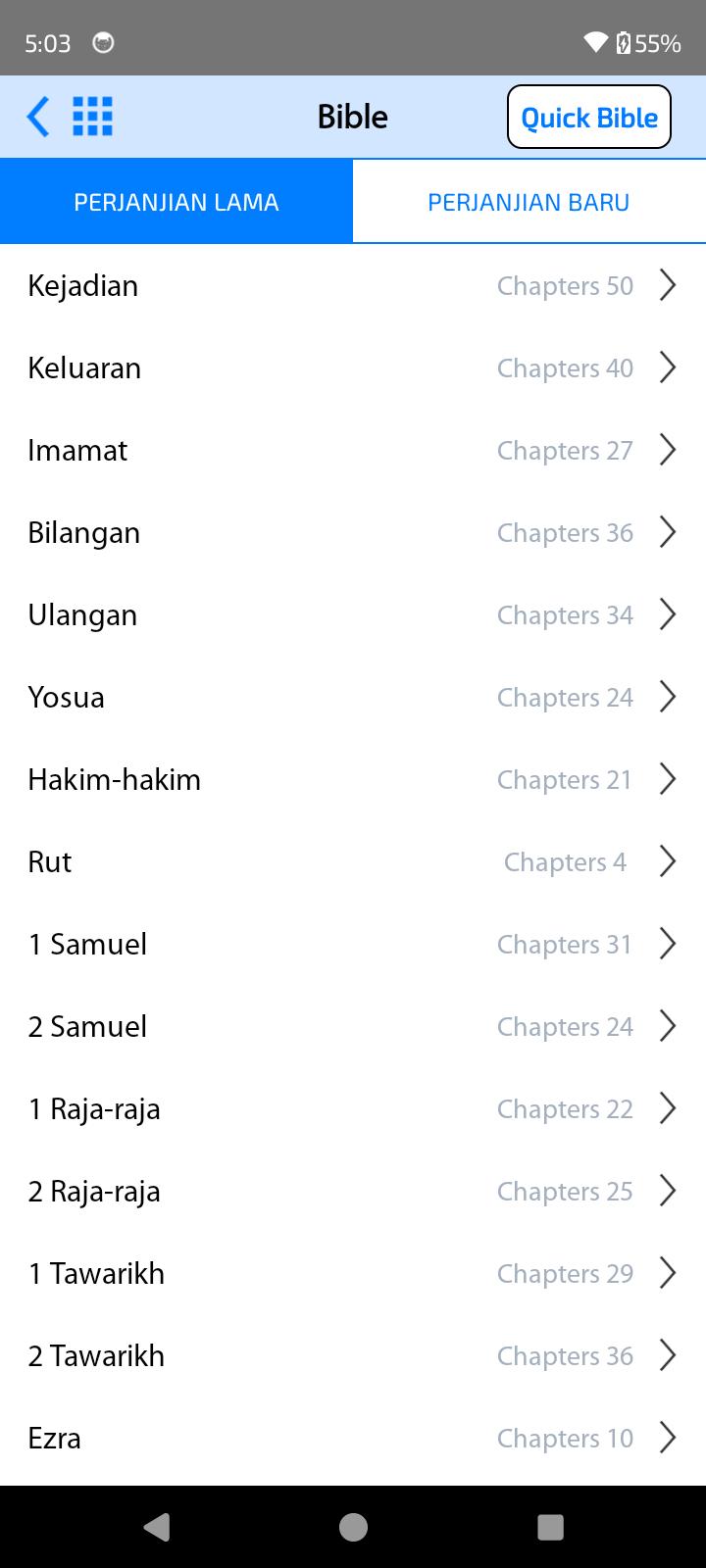Open 2 Samuel

[x=353, y=1027]
